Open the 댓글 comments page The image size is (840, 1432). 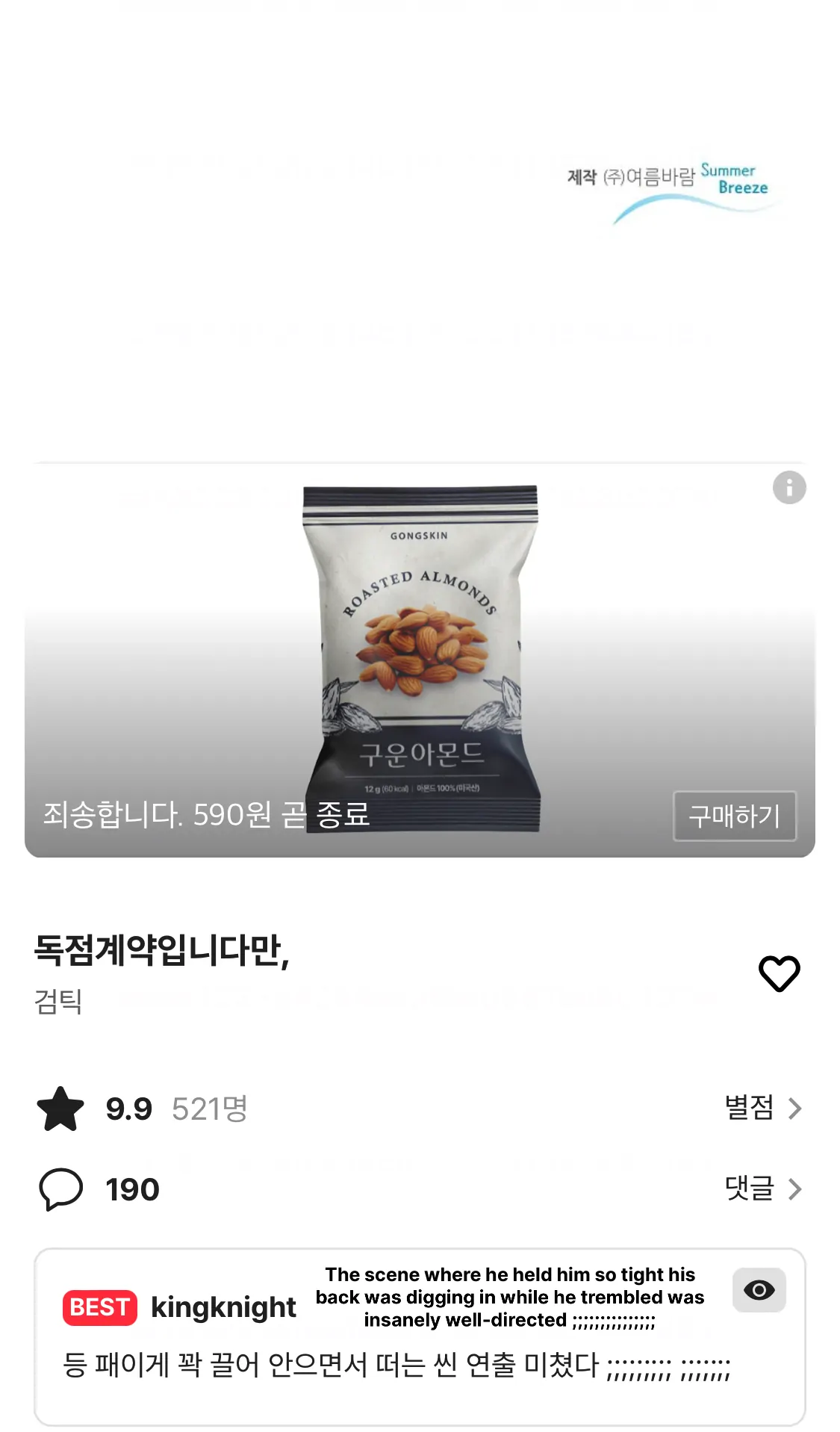click(762, 1188)
